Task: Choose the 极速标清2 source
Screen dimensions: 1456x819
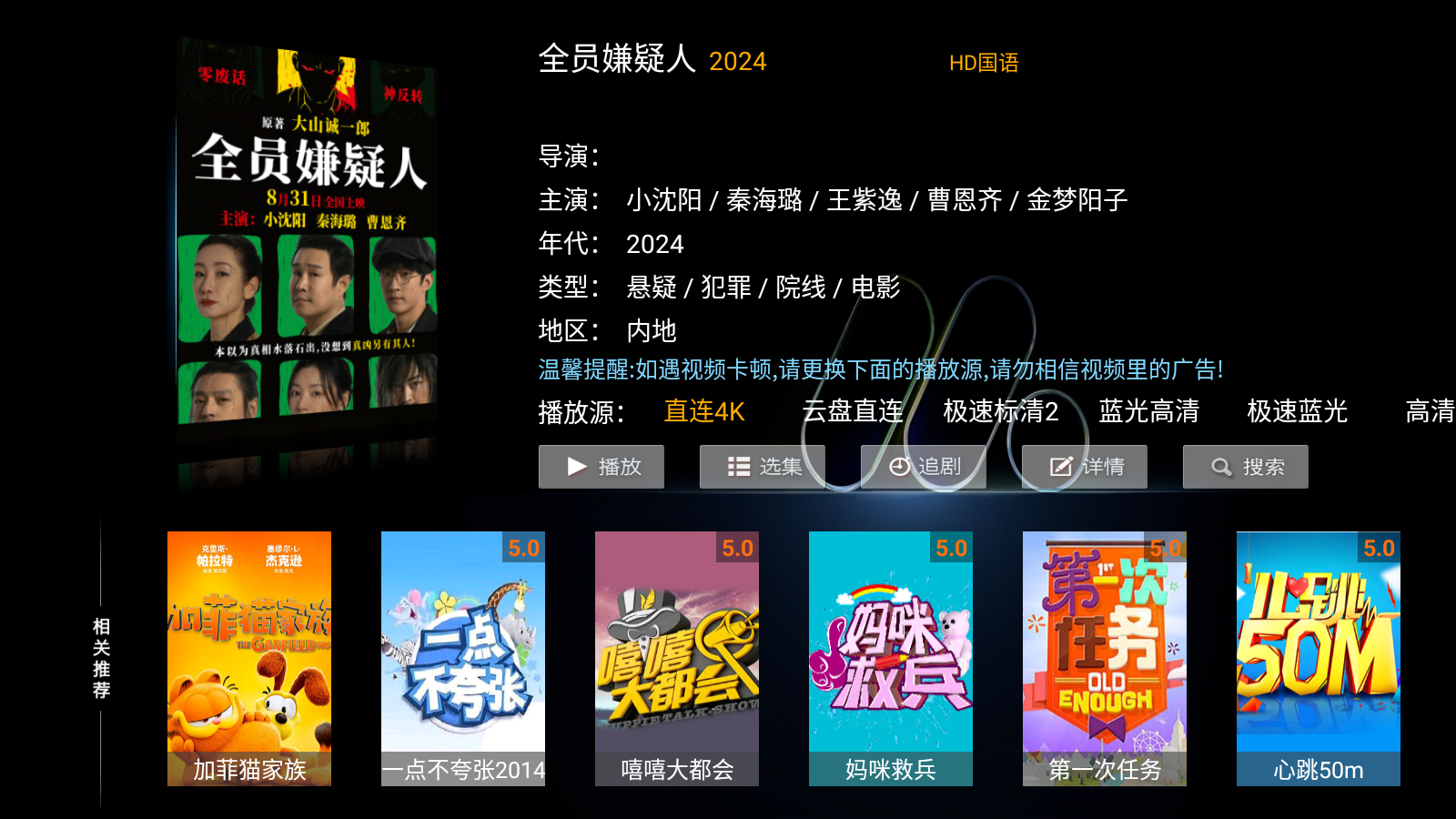Action: (x=1000, y=411)
